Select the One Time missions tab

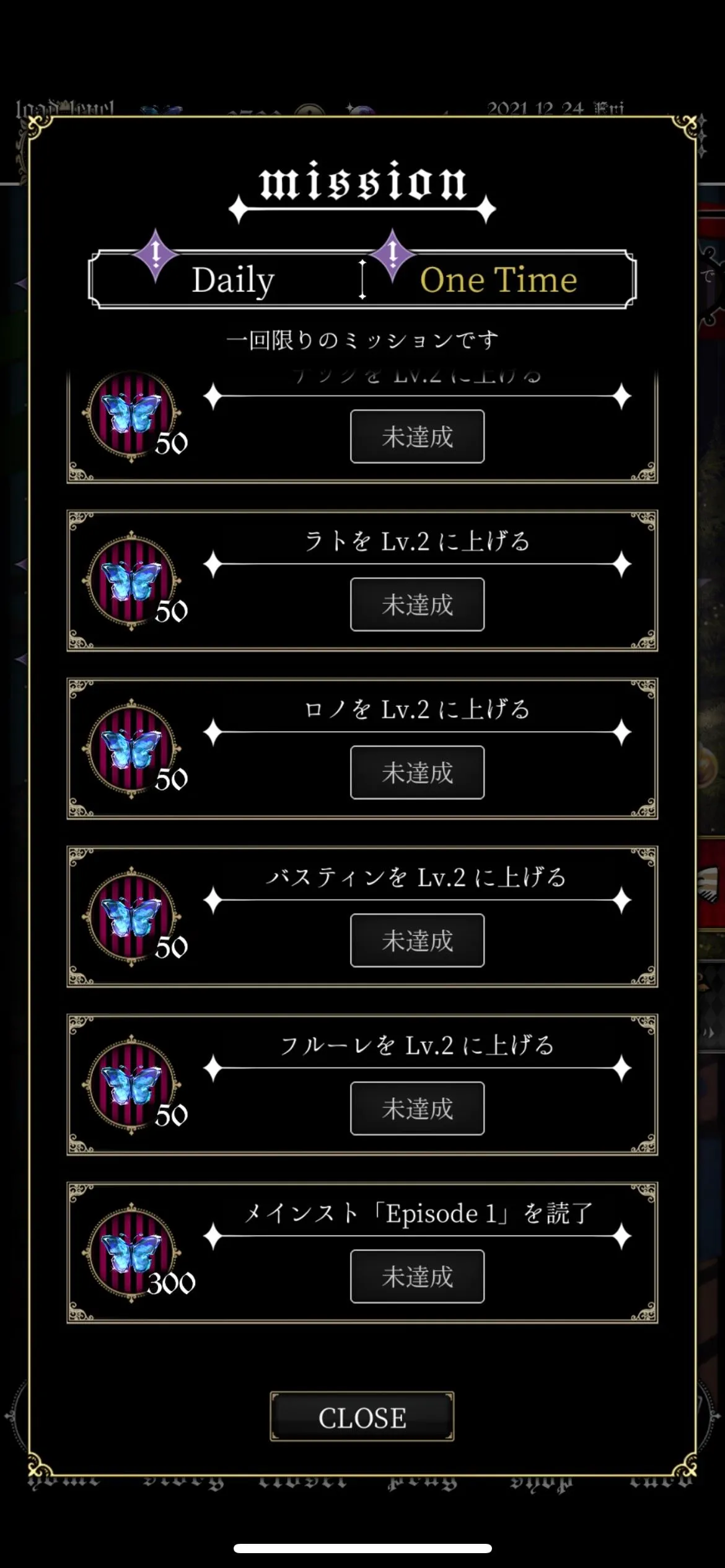coord(498,280)
